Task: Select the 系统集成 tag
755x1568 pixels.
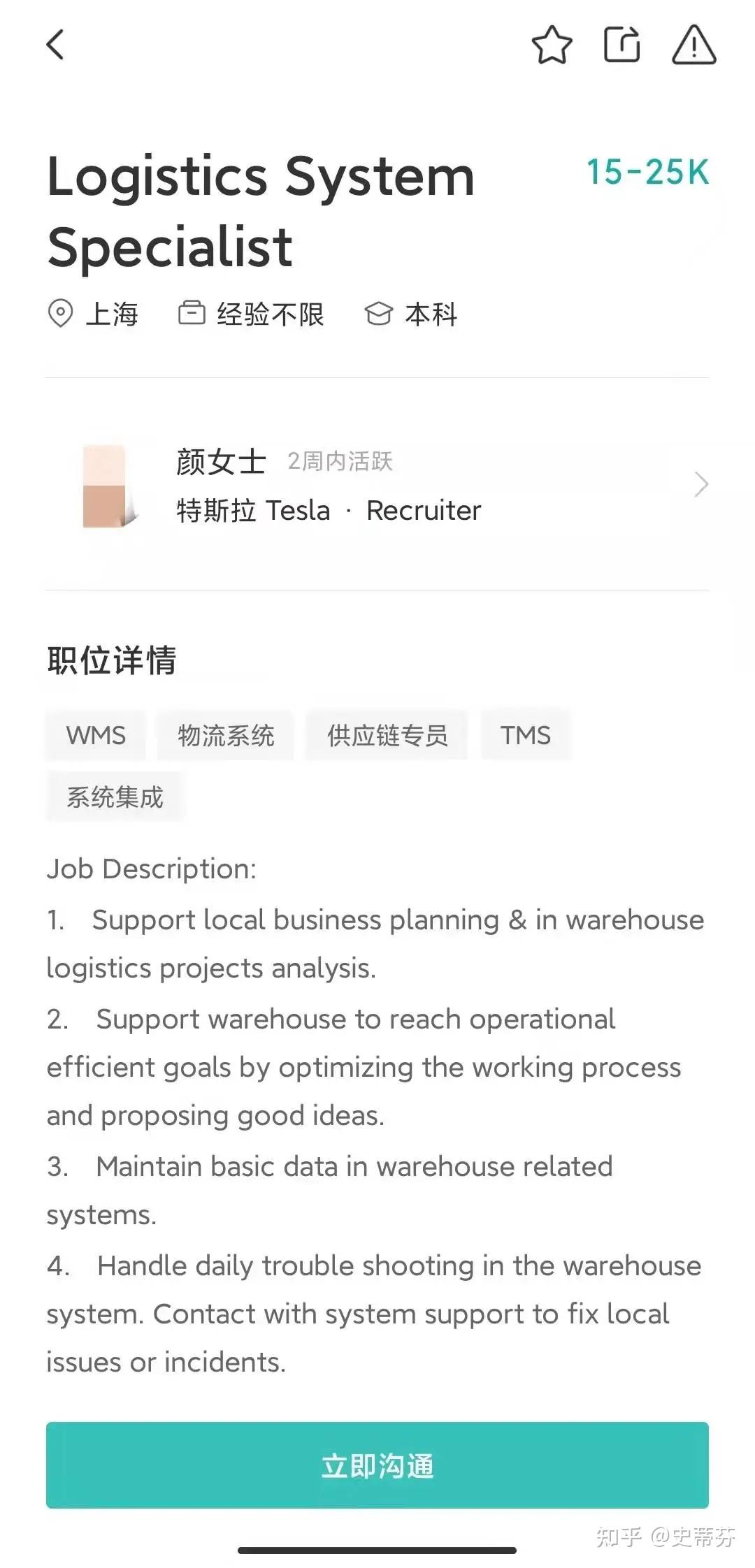Action: [x=115, y=797]
